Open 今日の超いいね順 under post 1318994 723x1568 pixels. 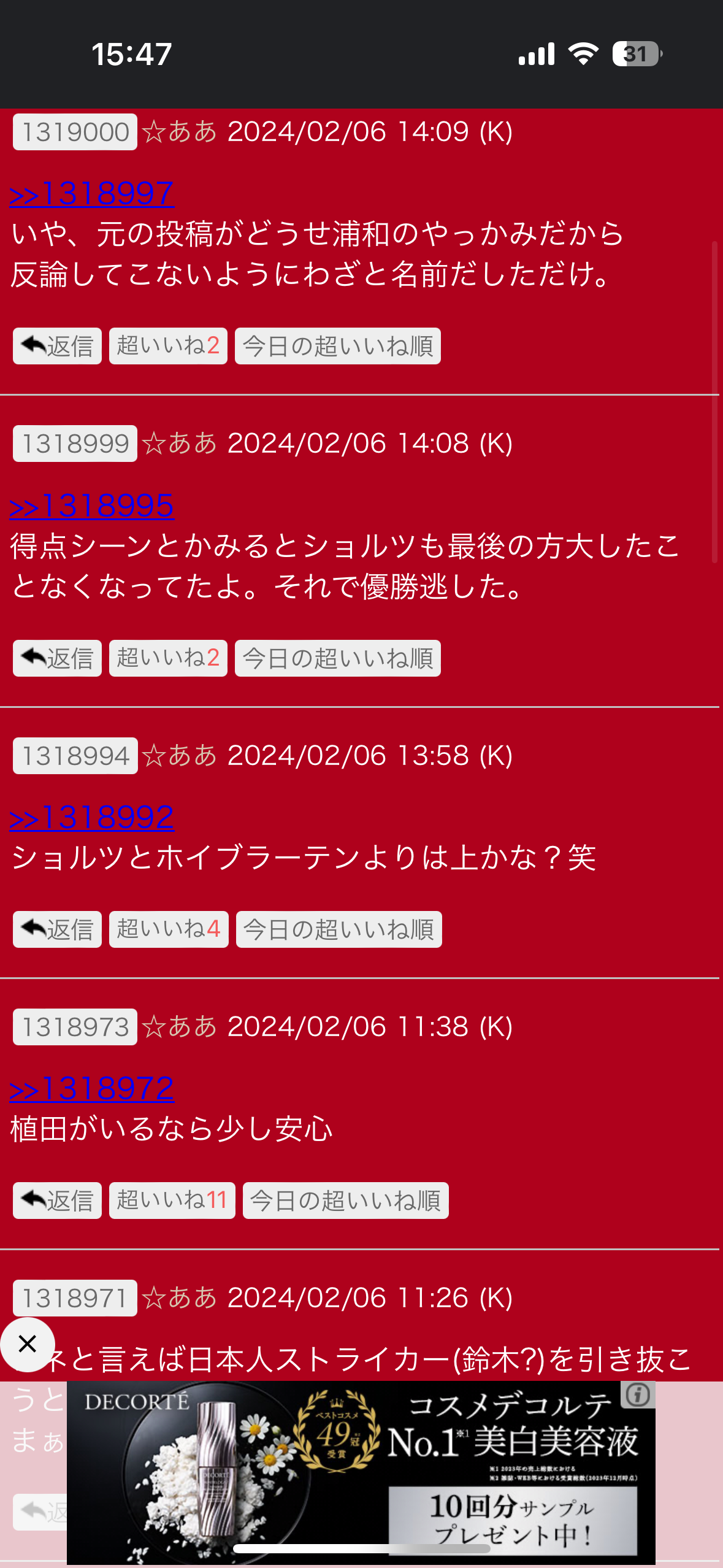click(339, 929)
